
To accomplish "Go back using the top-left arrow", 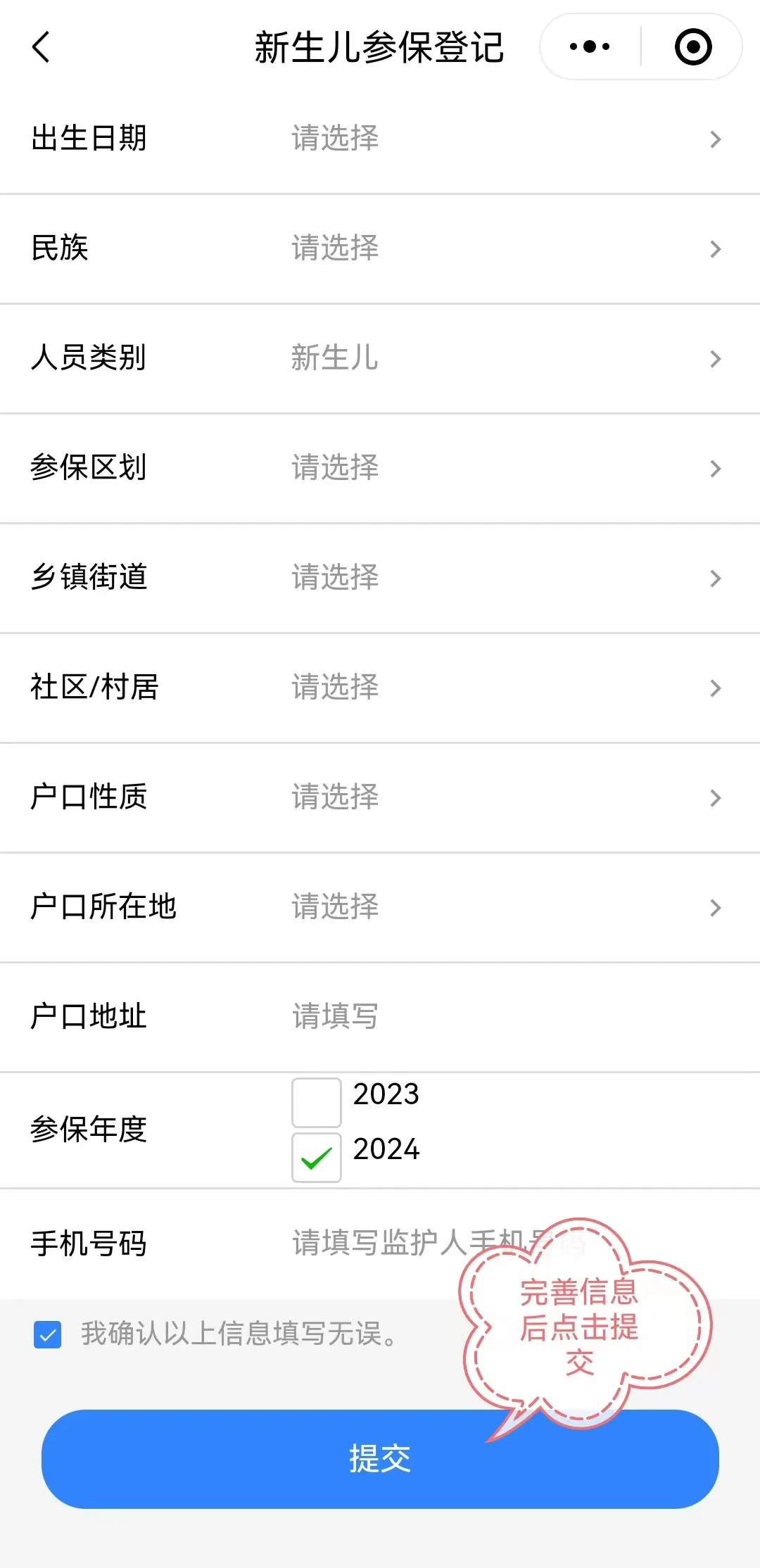I will (x=41, y=47).
